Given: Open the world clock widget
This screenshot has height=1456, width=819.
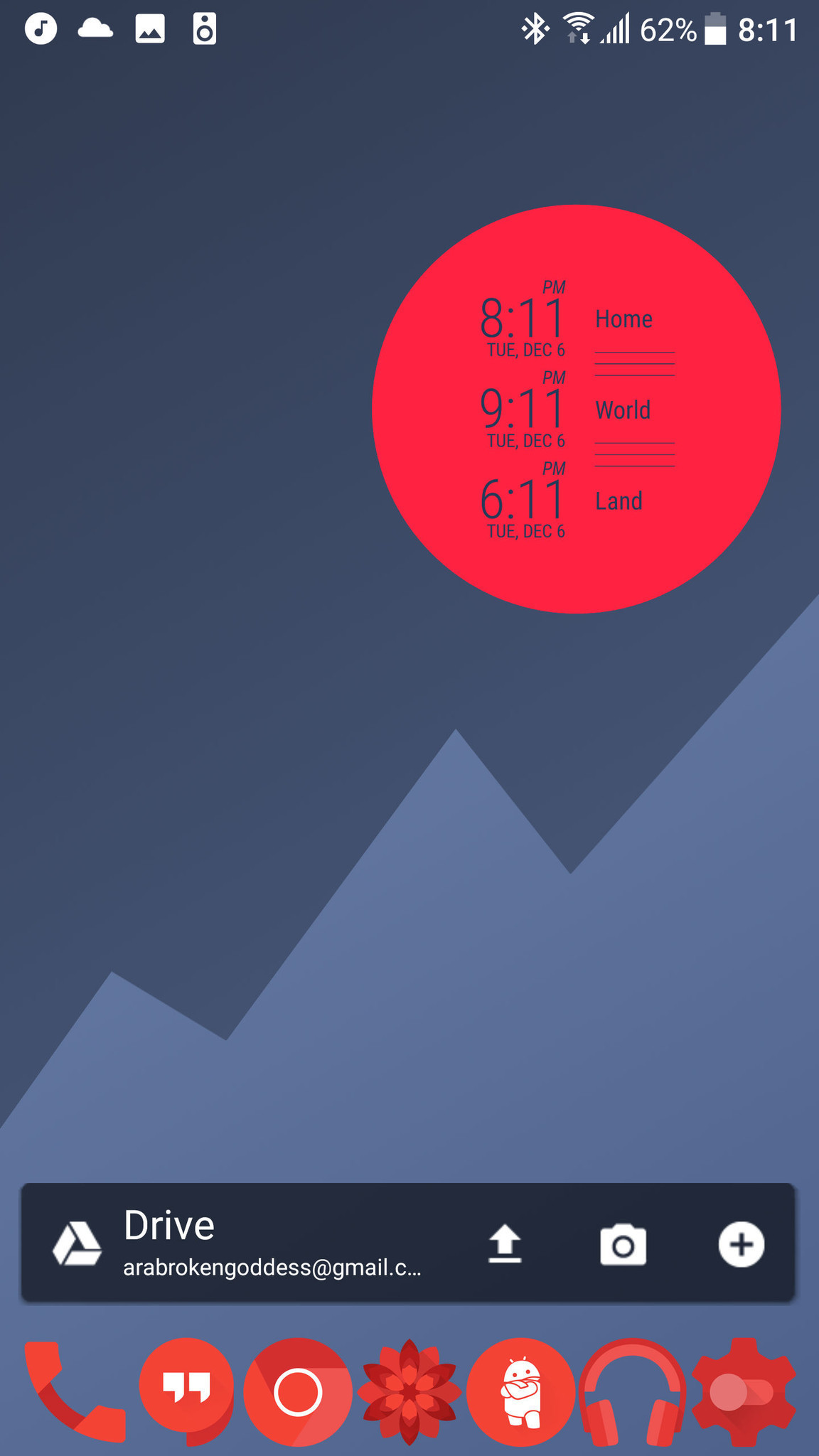Looking at the screenshot, I should [576, 409].
